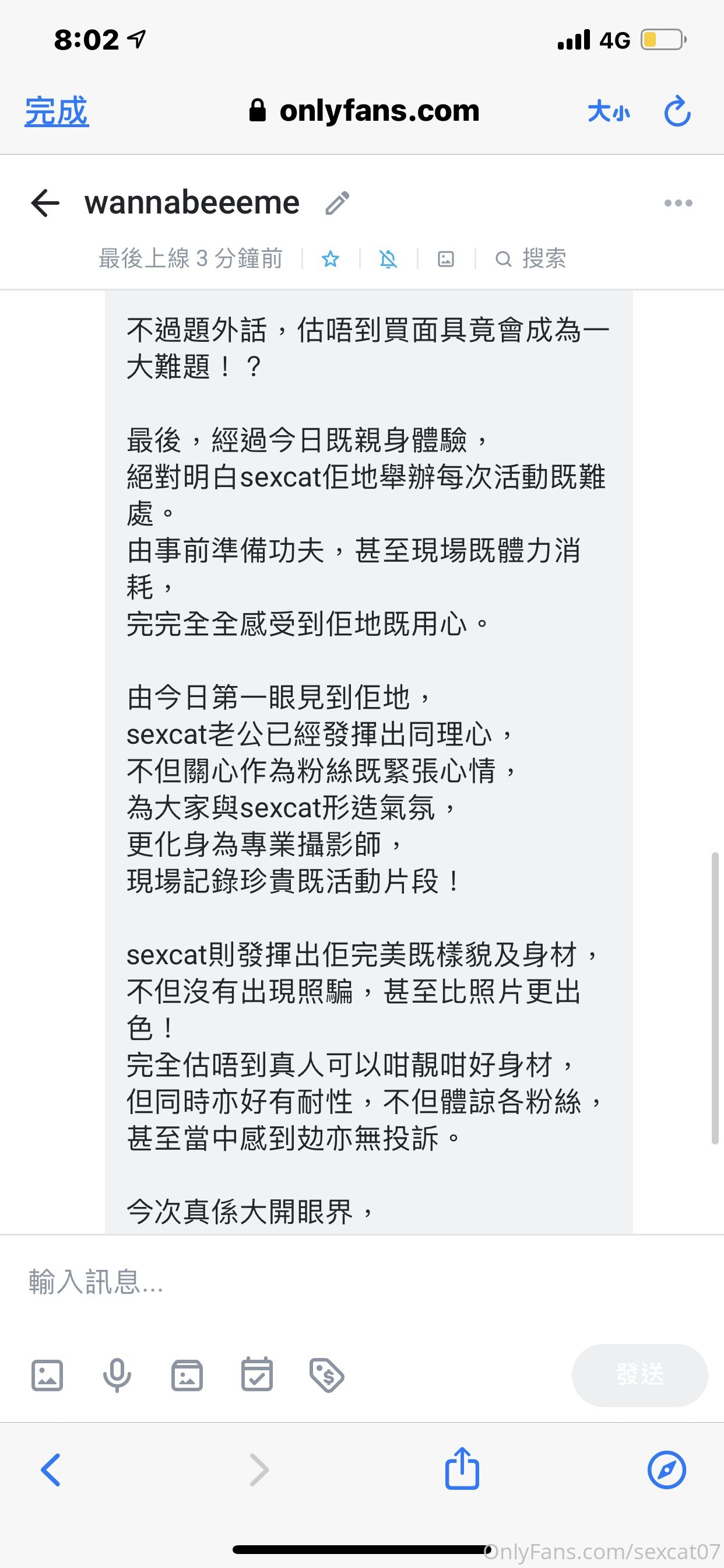
Task: Set a message price with the tag icon
Action: (x=326, y=1375)
